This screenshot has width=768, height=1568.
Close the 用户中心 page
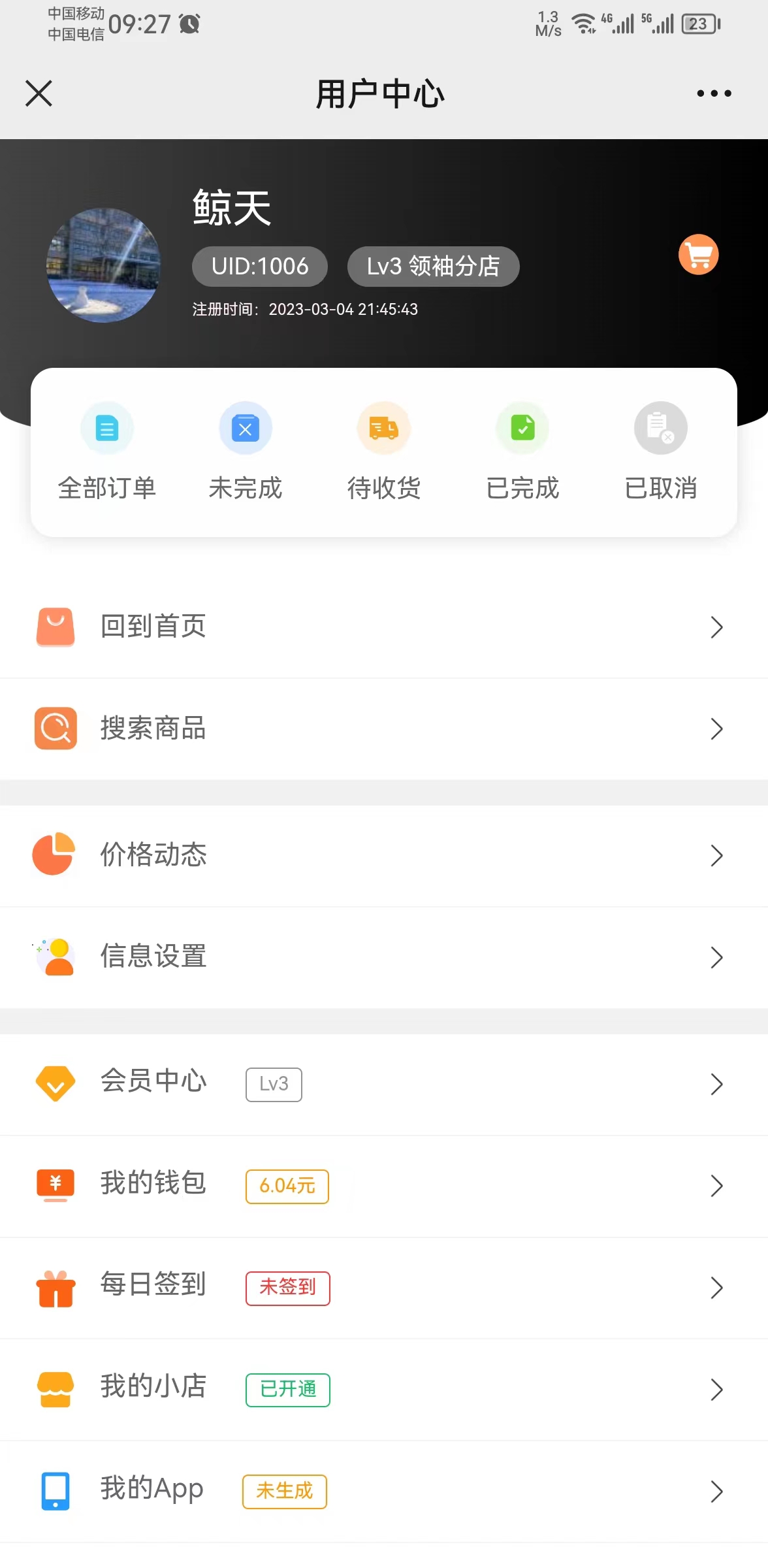(39, 93)
